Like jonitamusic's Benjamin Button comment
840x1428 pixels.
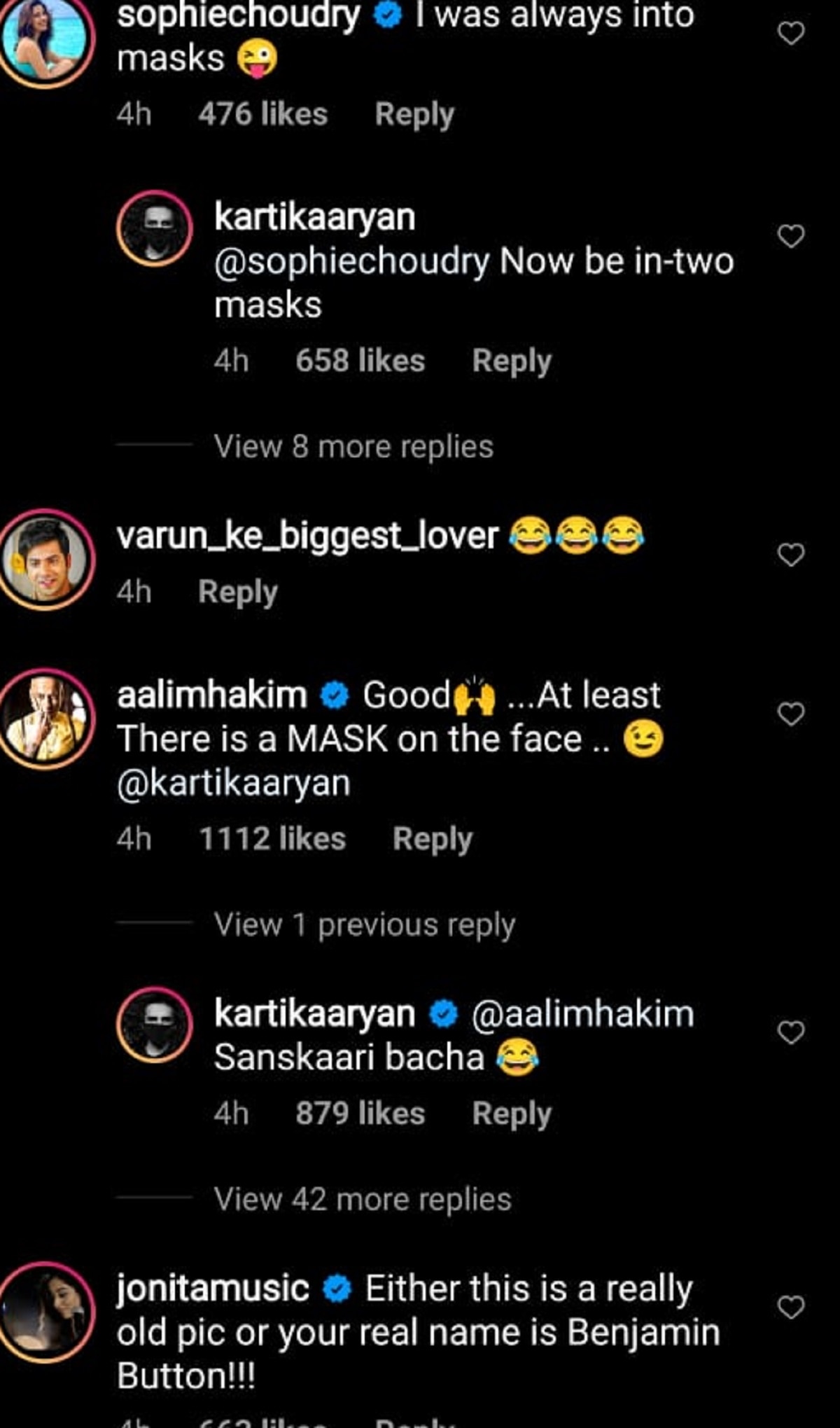coord(791,1307)
